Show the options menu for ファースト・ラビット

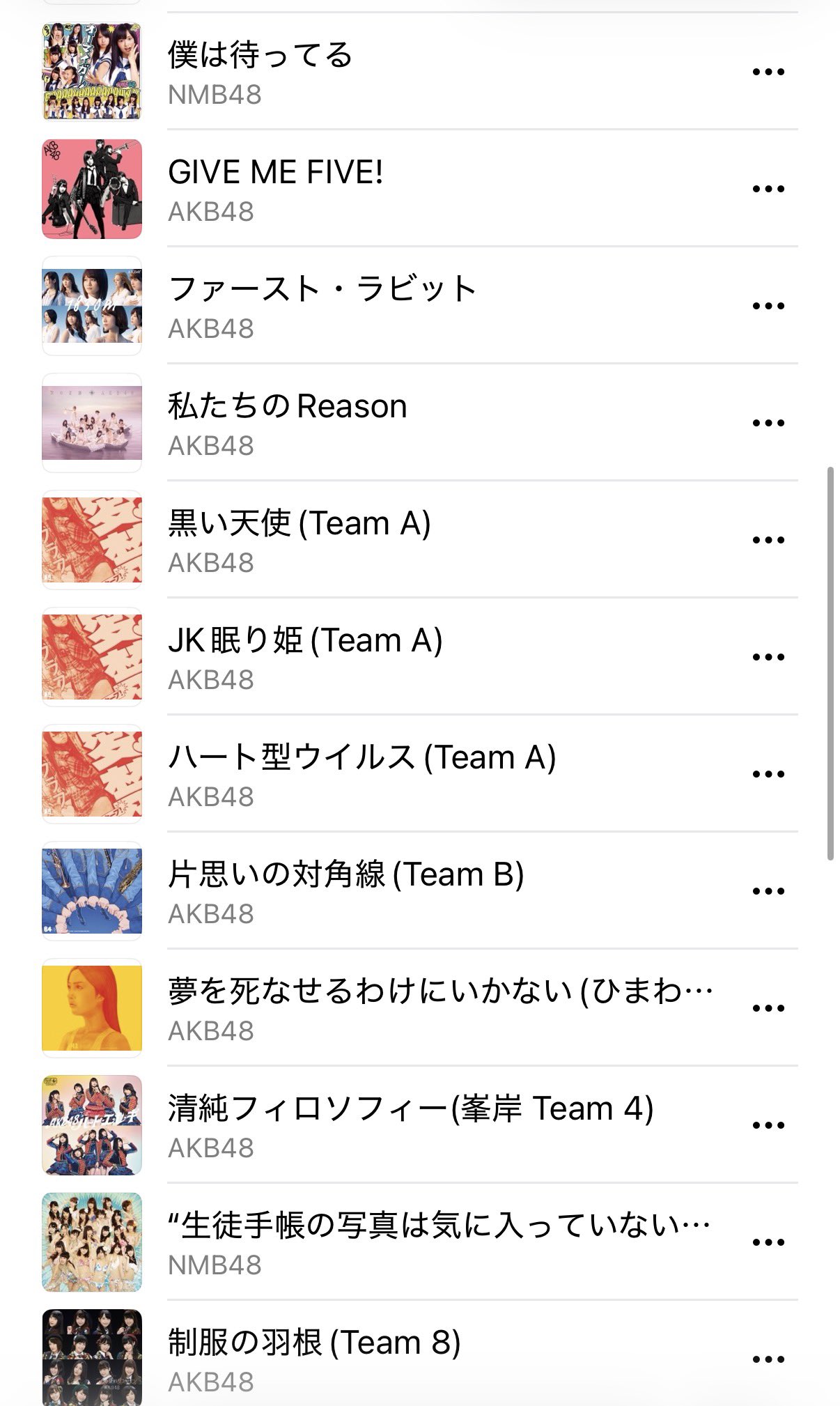pyautogui.click(x=768, y=306)
